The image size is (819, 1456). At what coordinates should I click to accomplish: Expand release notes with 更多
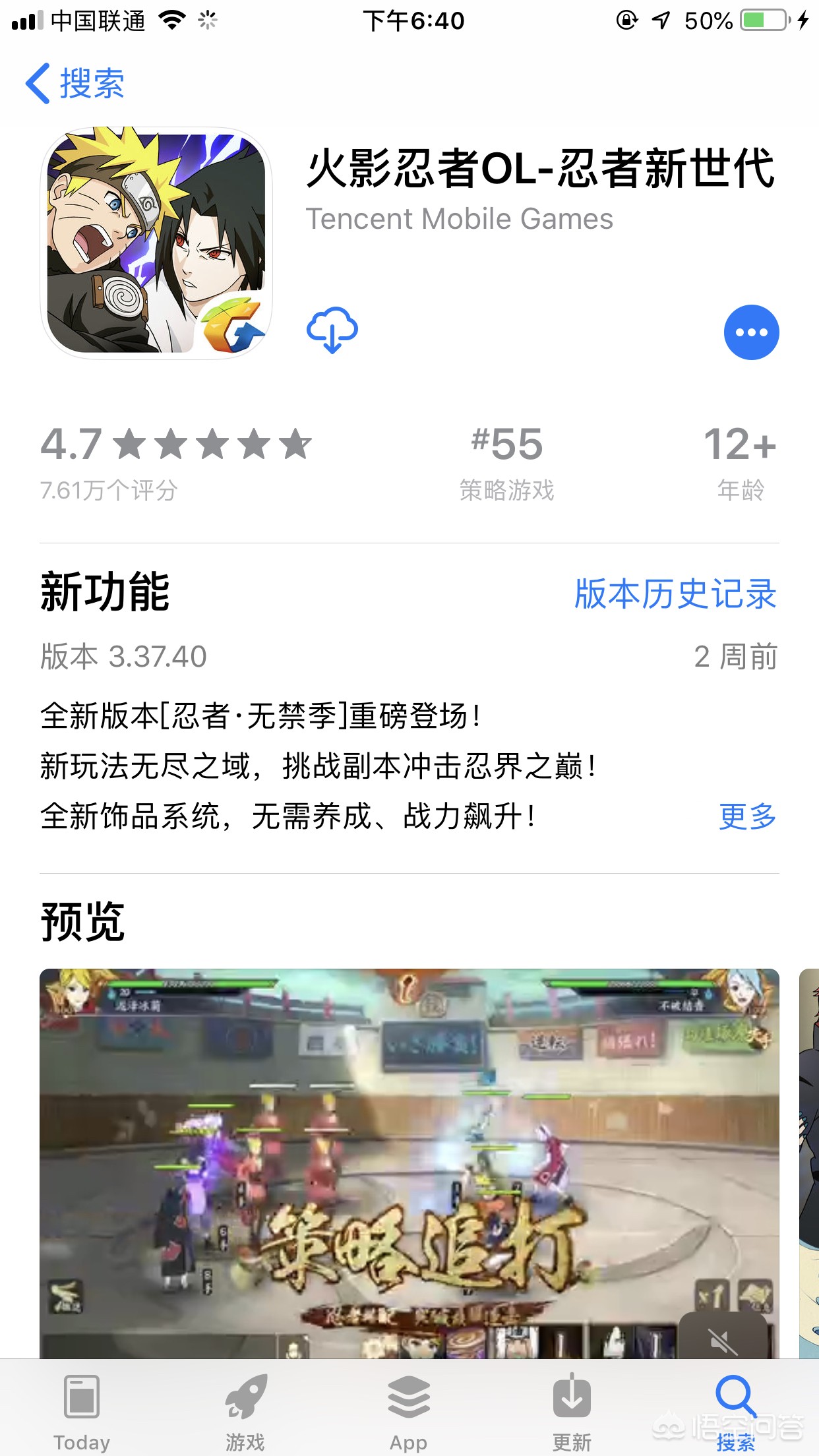point(747,816)
